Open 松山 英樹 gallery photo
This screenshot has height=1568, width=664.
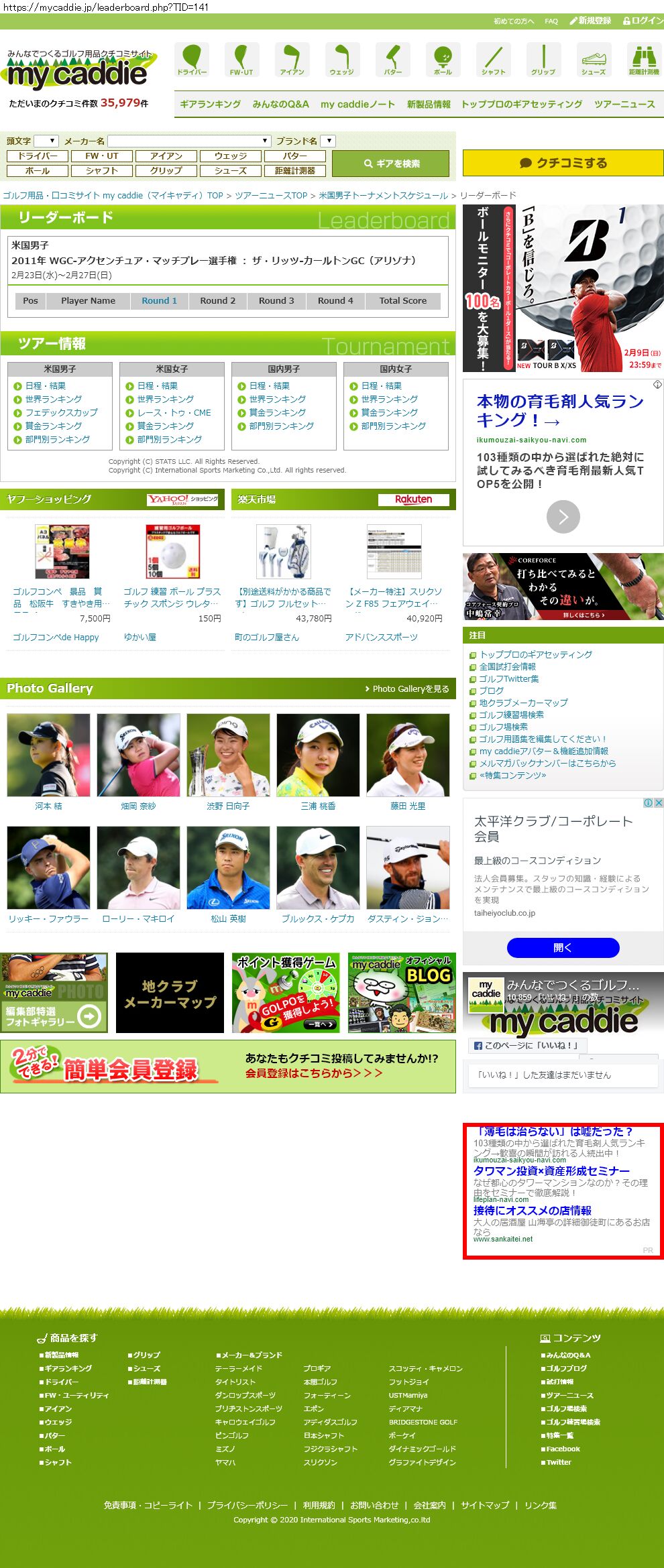[x=228, y=868]
